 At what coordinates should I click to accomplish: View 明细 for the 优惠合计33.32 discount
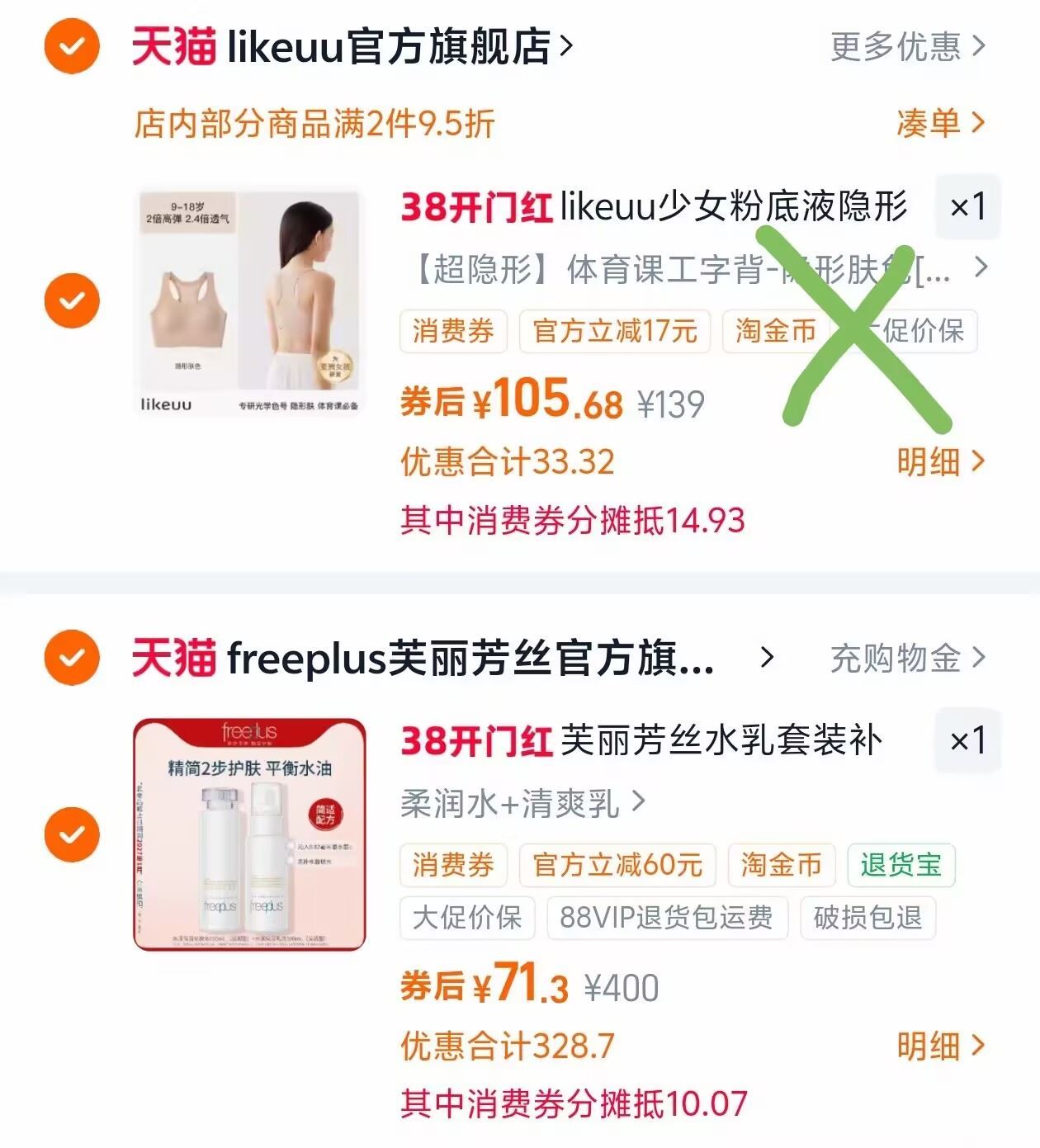941,461
